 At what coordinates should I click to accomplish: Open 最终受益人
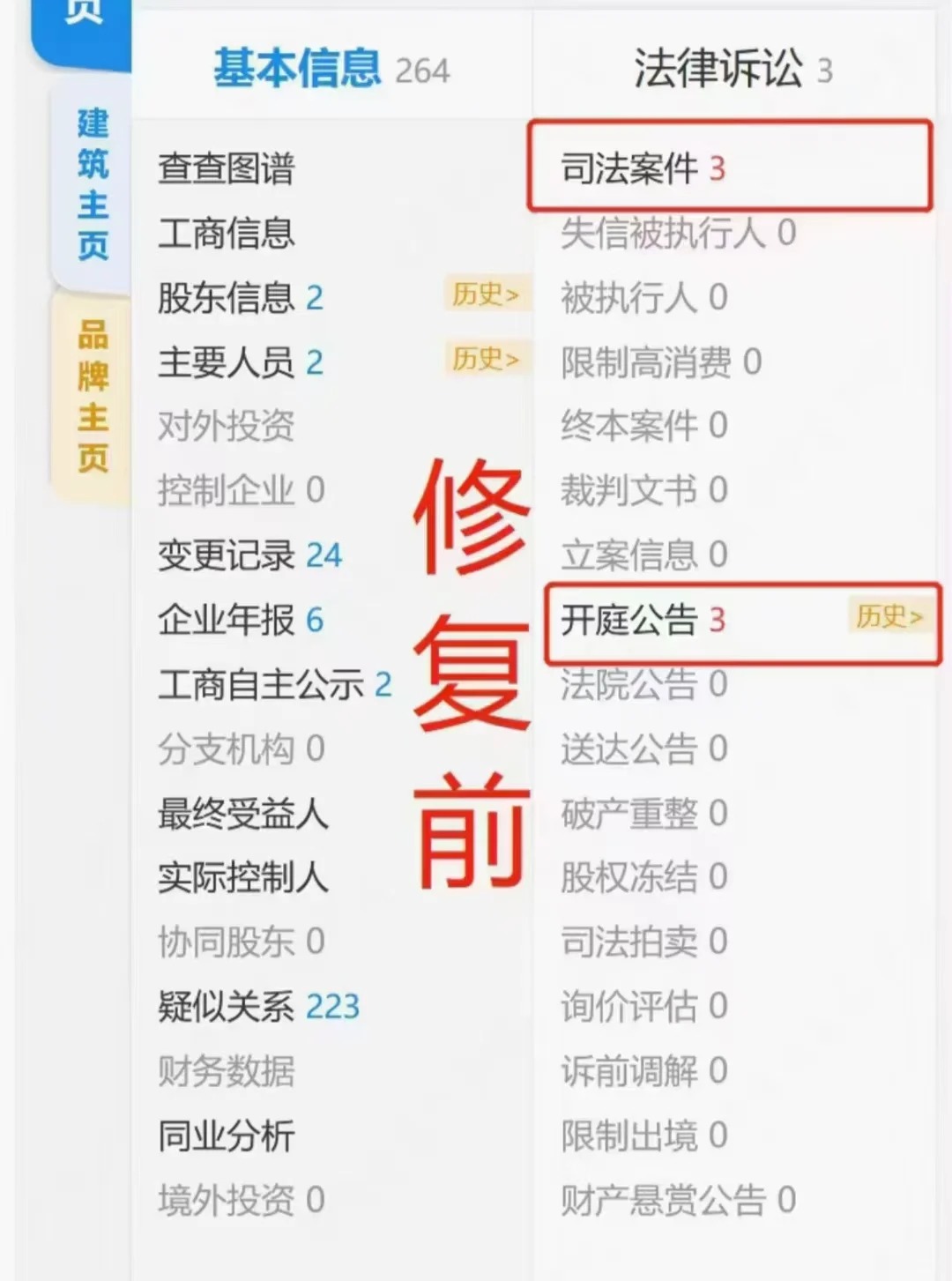[242, 815]
